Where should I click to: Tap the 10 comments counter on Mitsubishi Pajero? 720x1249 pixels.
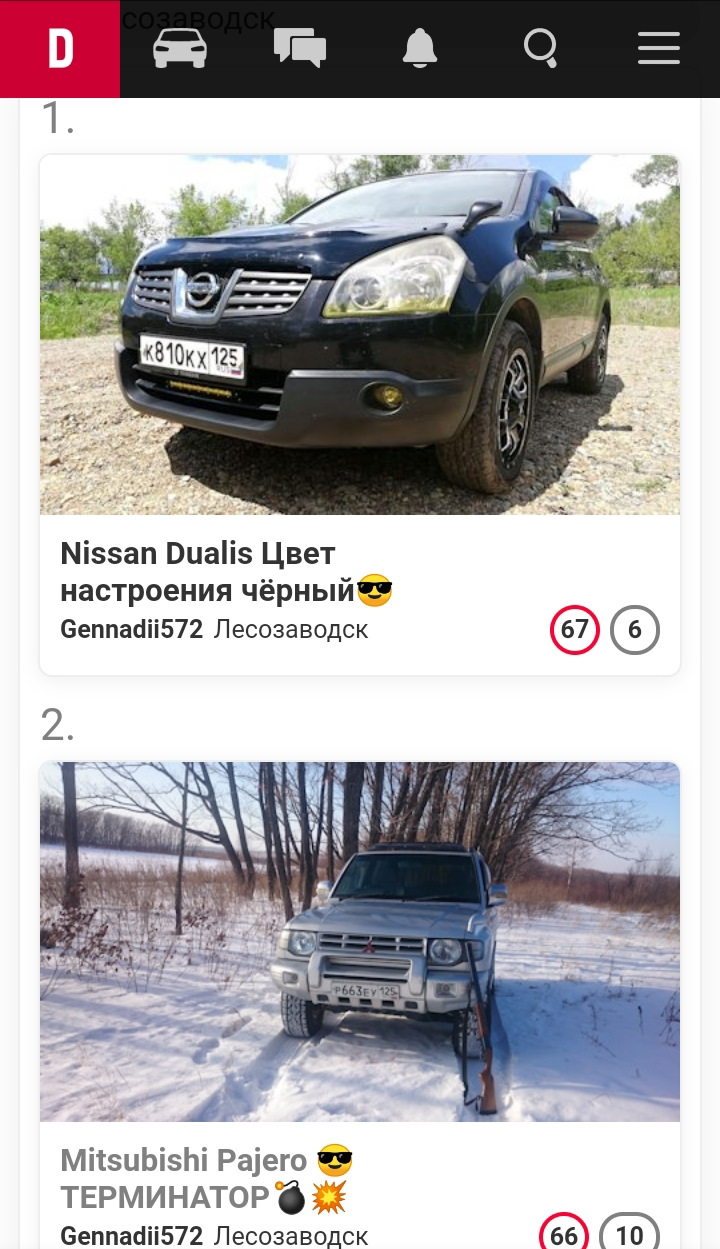tap(630, 1234)
